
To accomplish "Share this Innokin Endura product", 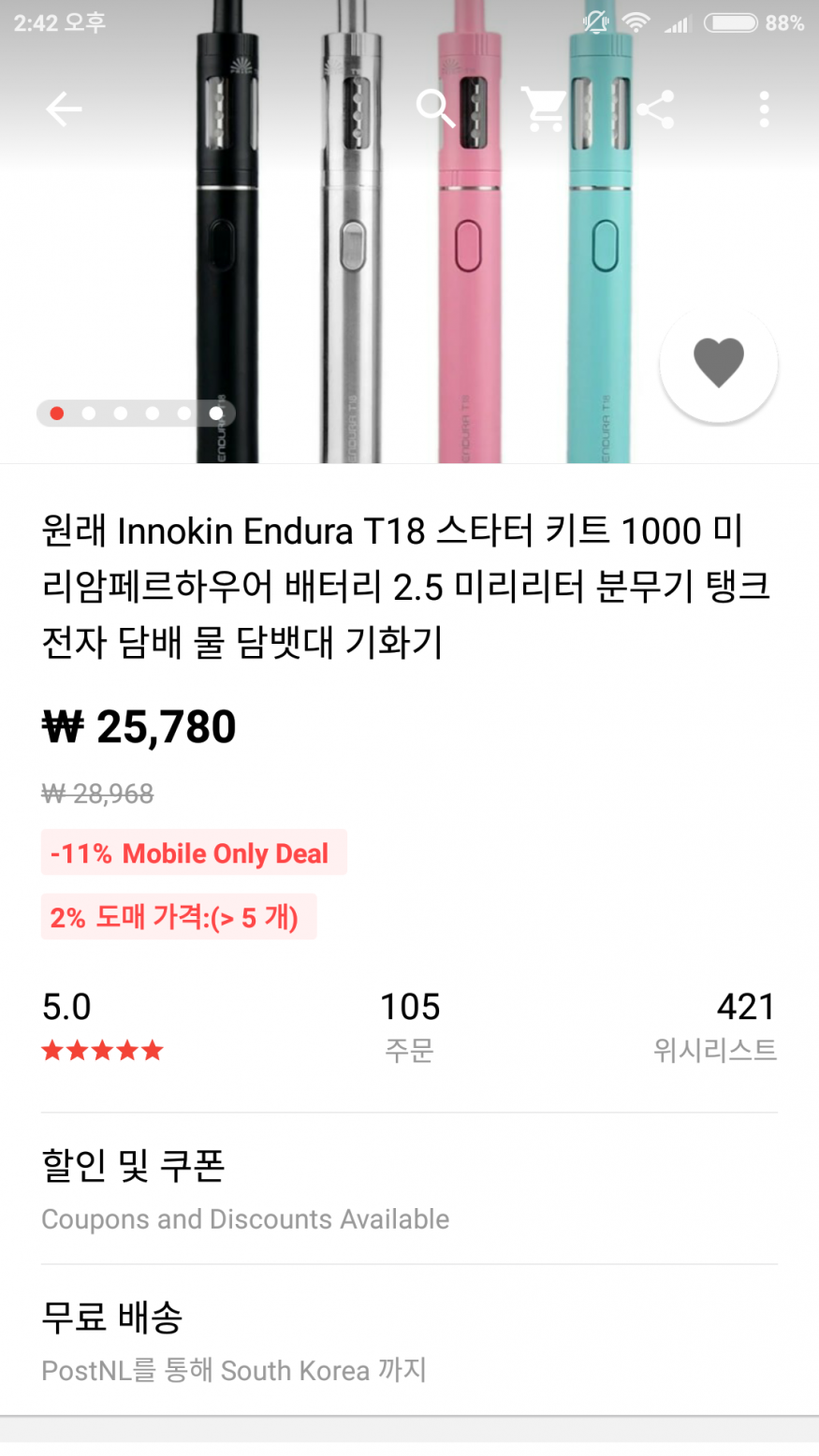I will click(655, 109).
